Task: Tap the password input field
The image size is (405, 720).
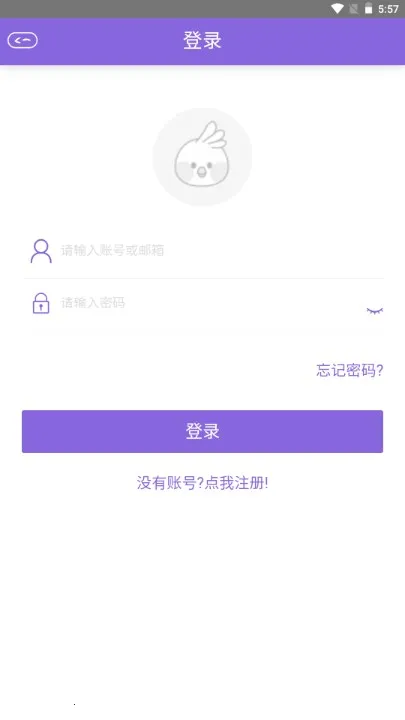Action: tap(209, 303)
